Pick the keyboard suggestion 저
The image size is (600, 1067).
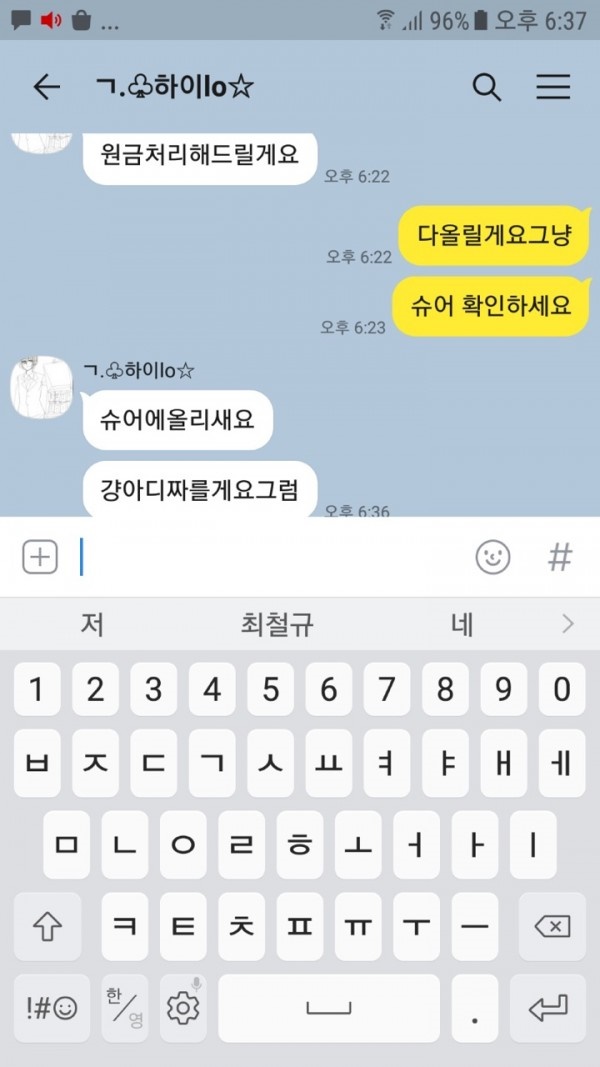pyautogui.click(x=93, y=624)
